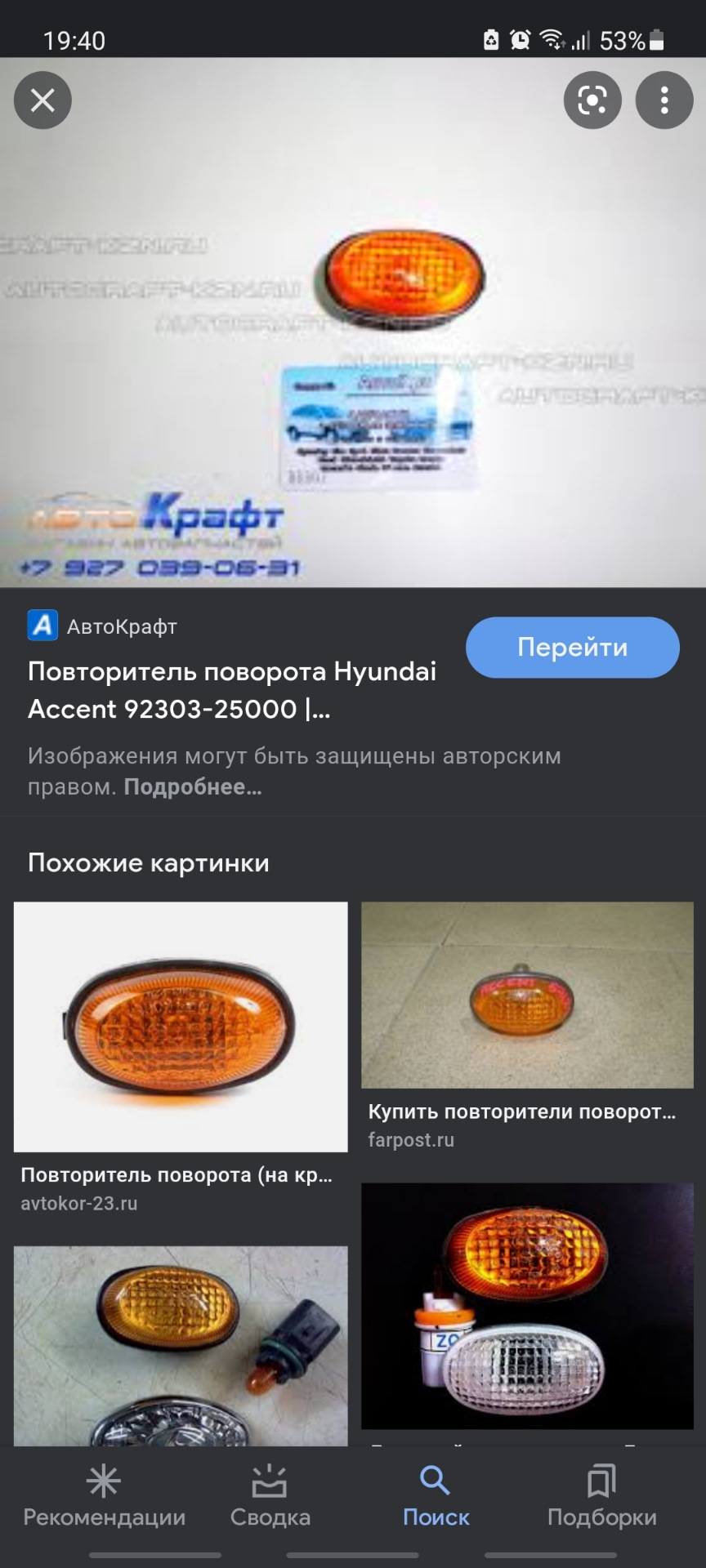The height and width of the screenshot is (1568, 706).
Task: Open the Сводка gift icon
Action: click(270, 1479)
